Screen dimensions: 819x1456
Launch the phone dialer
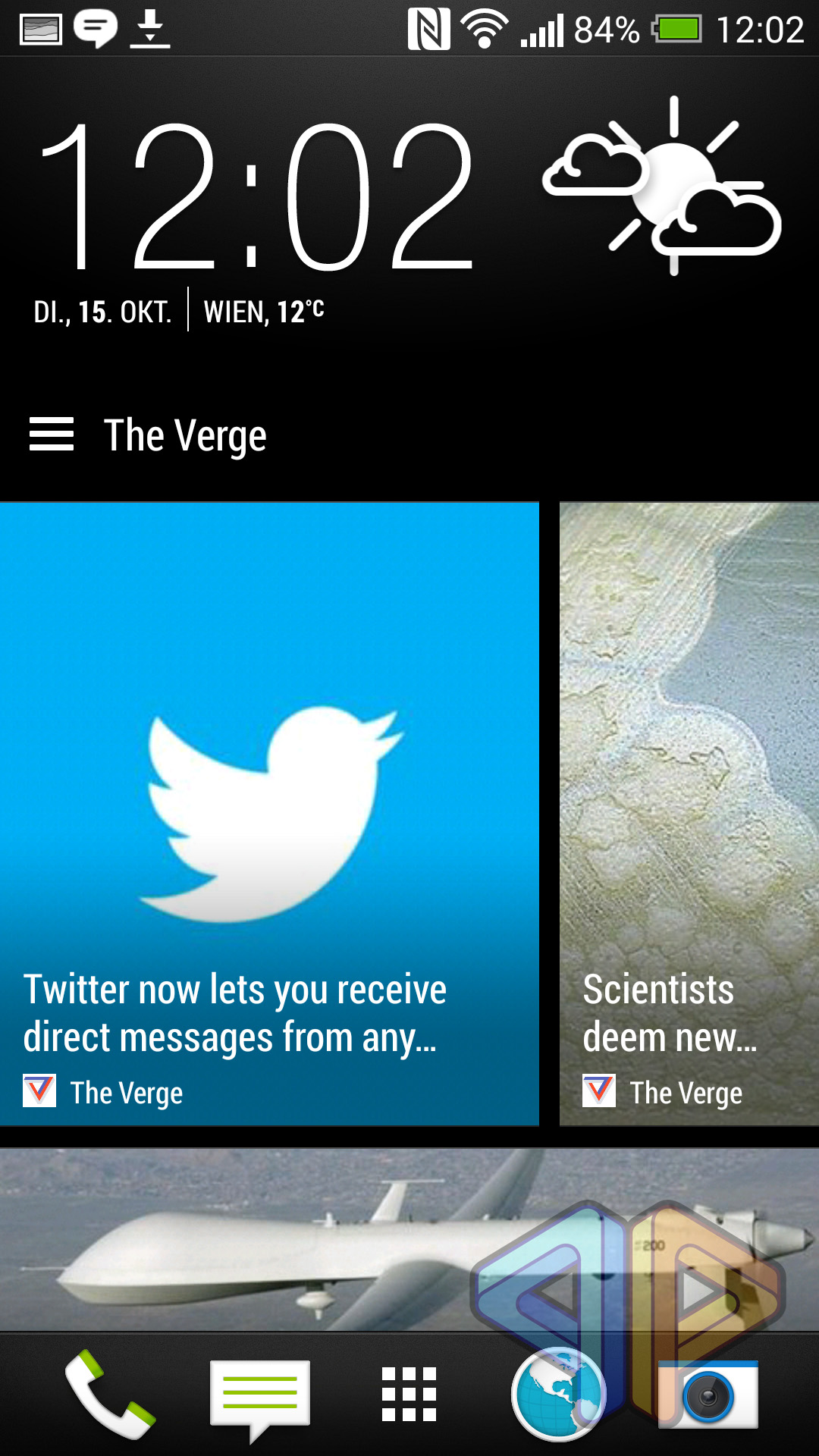(110, 1394)
